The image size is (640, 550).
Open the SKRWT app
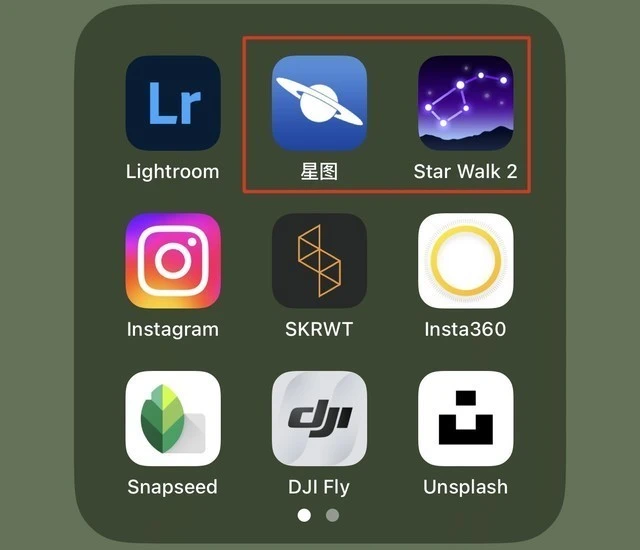pos(319,261)
